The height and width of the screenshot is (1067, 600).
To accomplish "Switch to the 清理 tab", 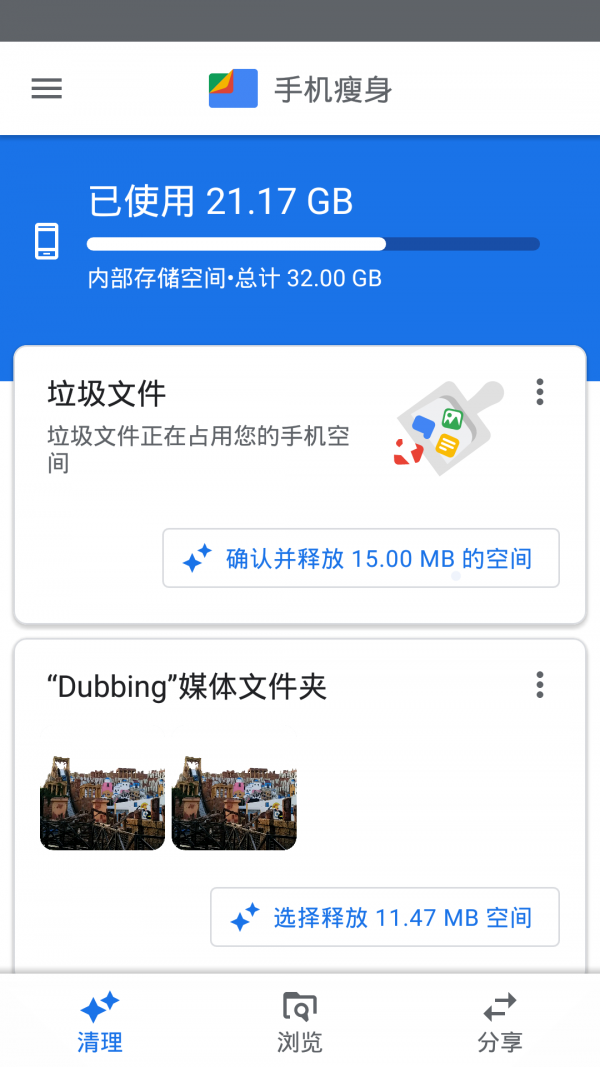I will click(x=100, y=1022).
